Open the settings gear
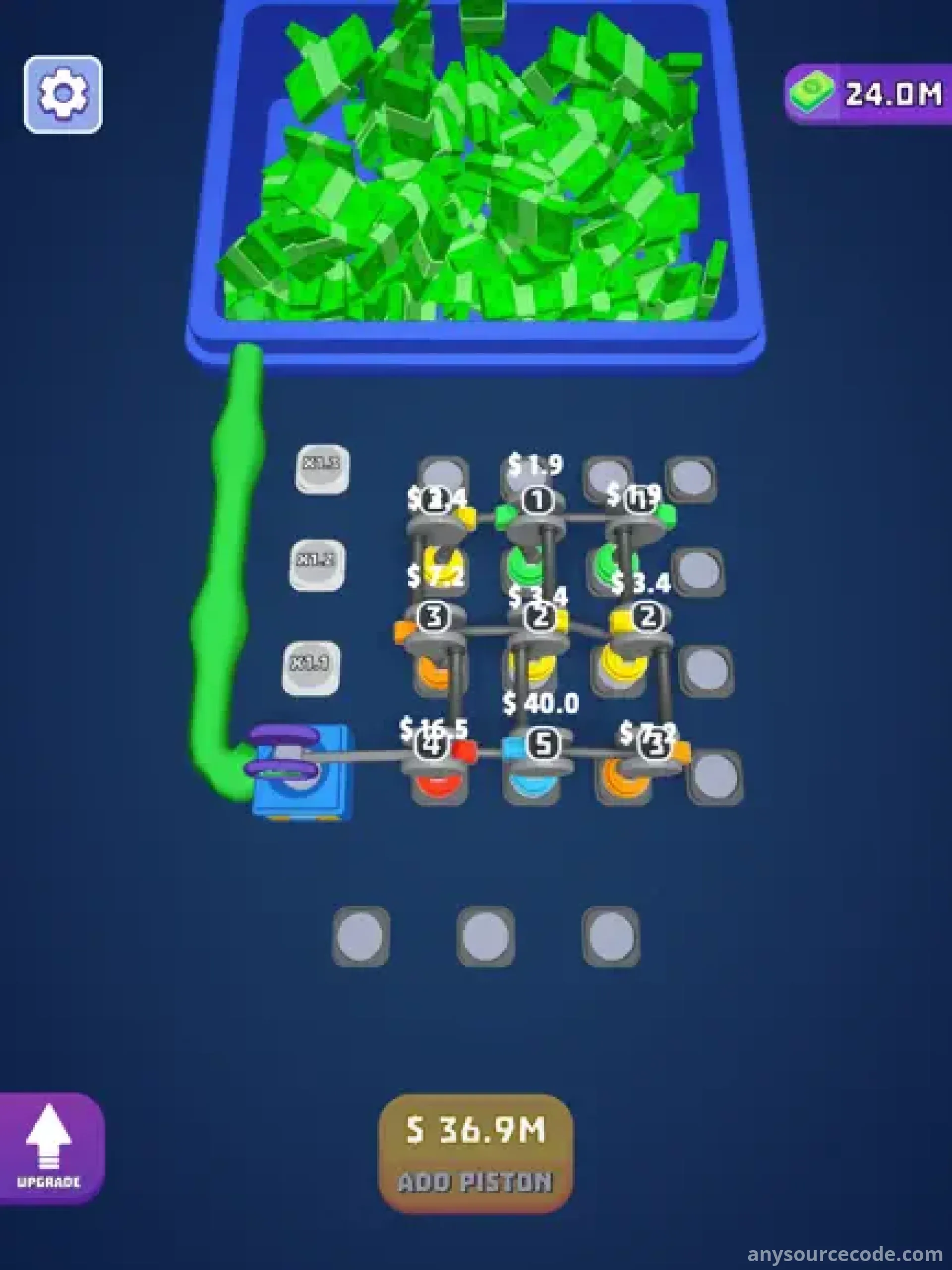The width and height of the screenshot is (952, 1270). 62,94
